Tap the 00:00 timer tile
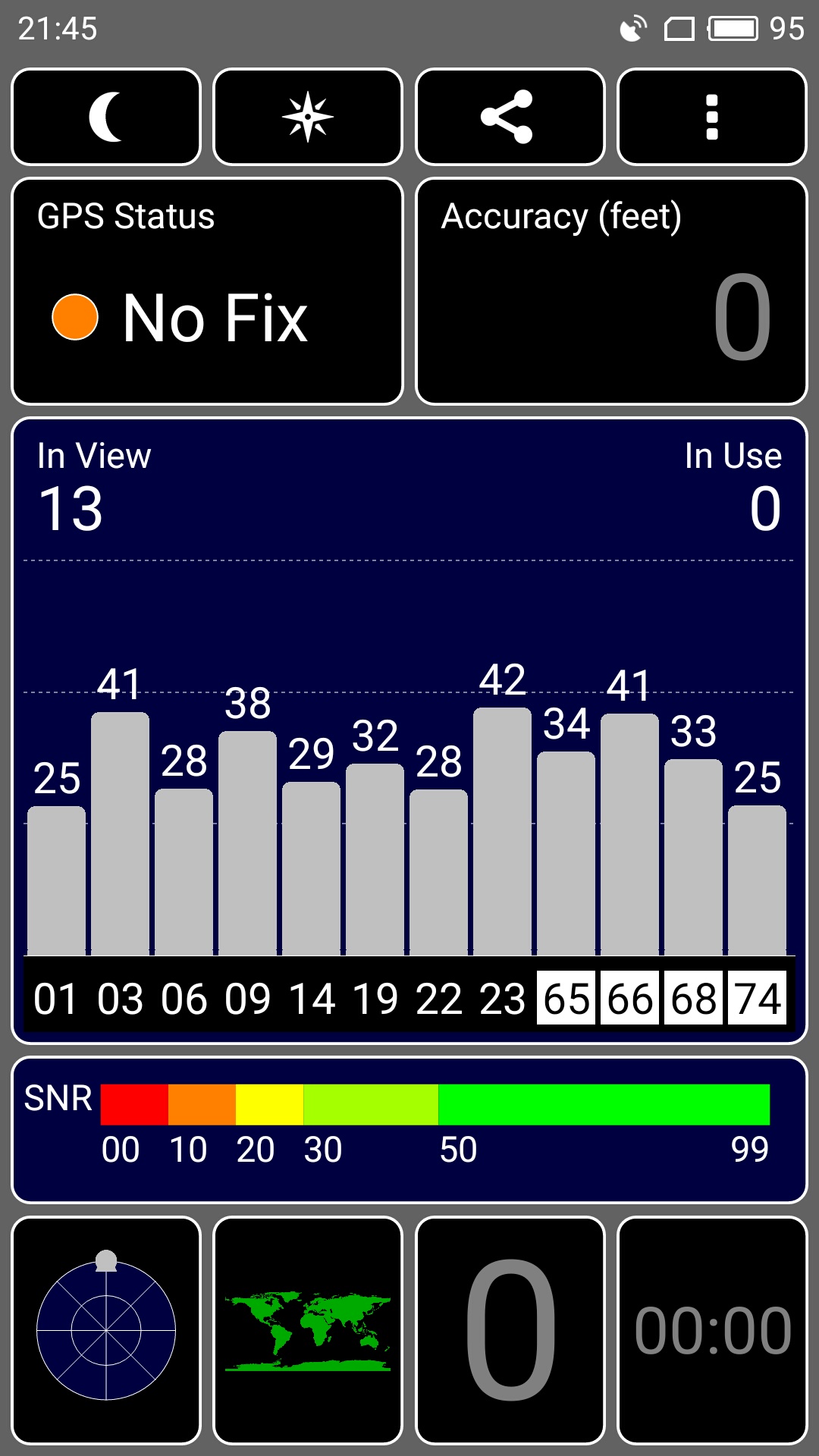The width and height of the screenshot is (819, 1456). pos(712,1330)
